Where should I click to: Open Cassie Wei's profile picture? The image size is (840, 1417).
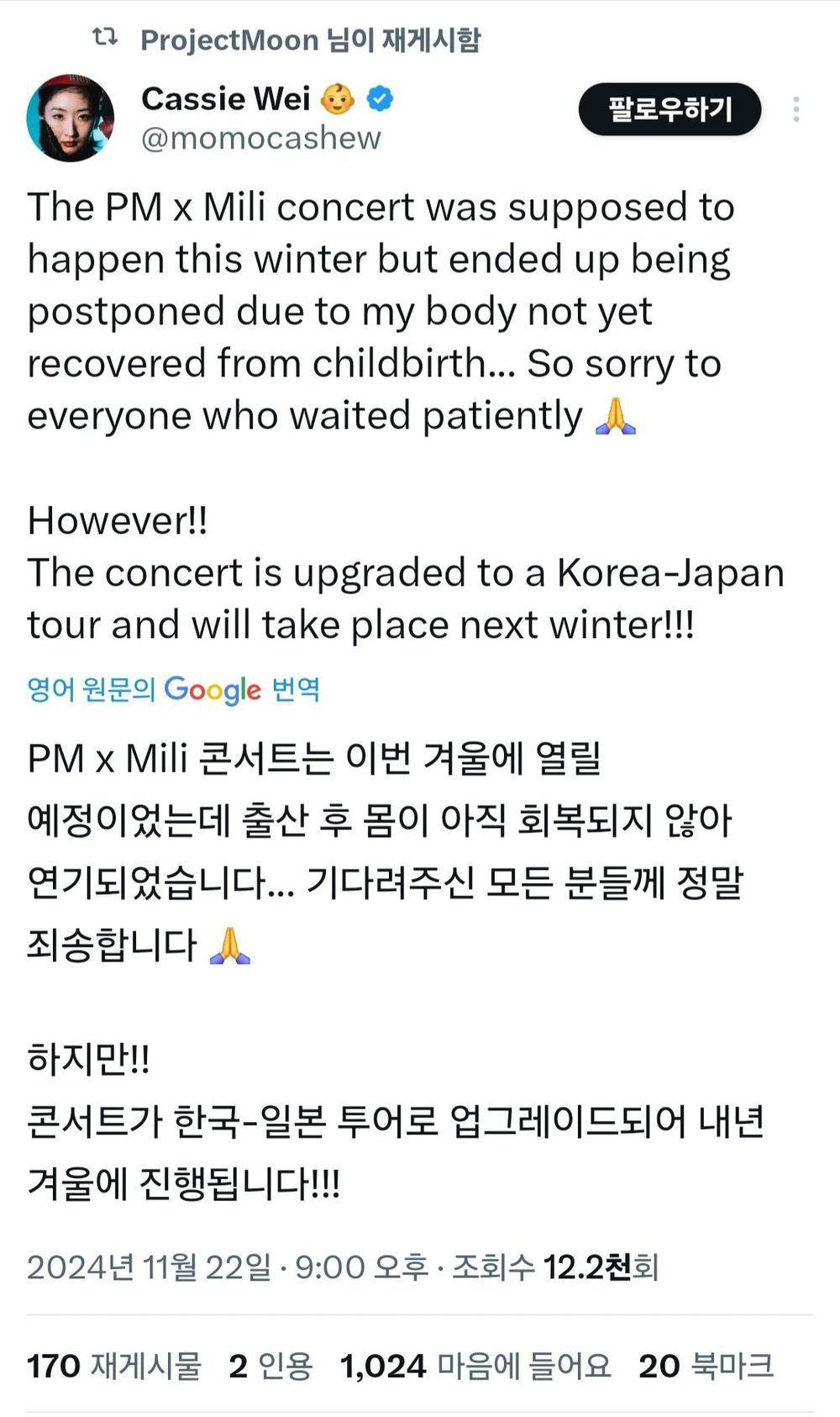click(x=70, y=117)
